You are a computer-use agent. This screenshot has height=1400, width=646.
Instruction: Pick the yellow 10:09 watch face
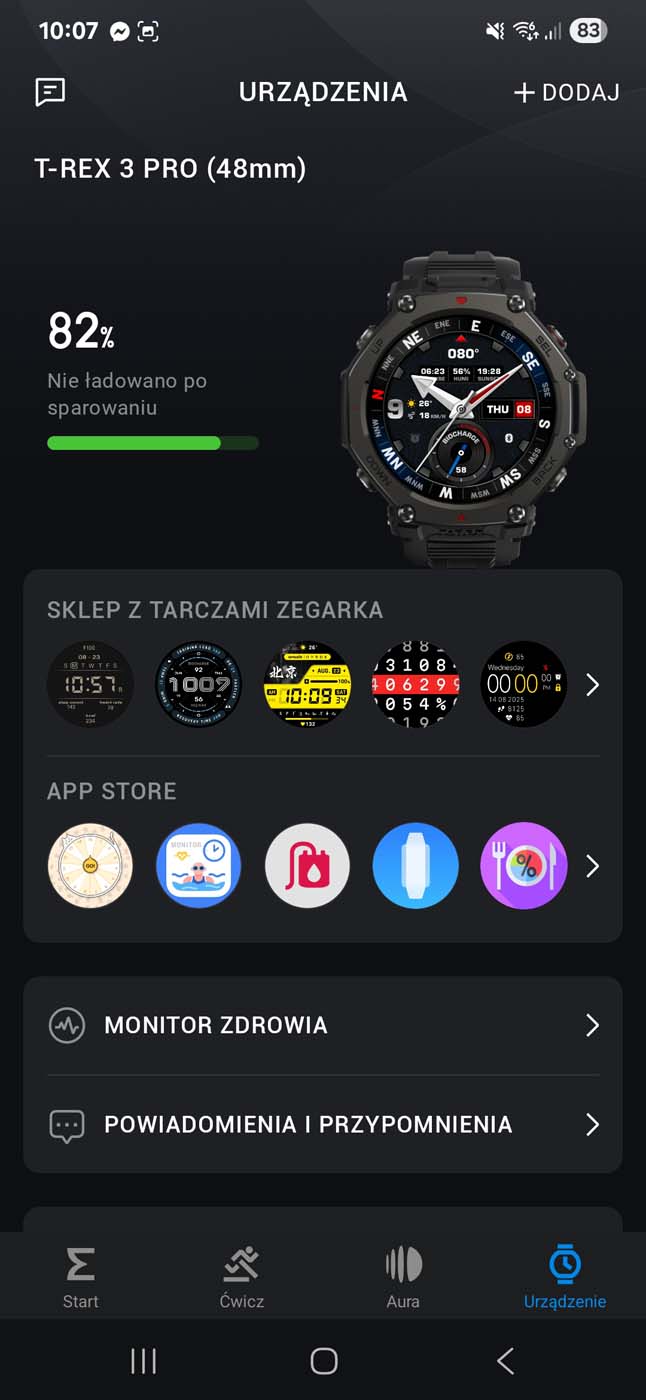pyautogui.click(x=307, y=684)
